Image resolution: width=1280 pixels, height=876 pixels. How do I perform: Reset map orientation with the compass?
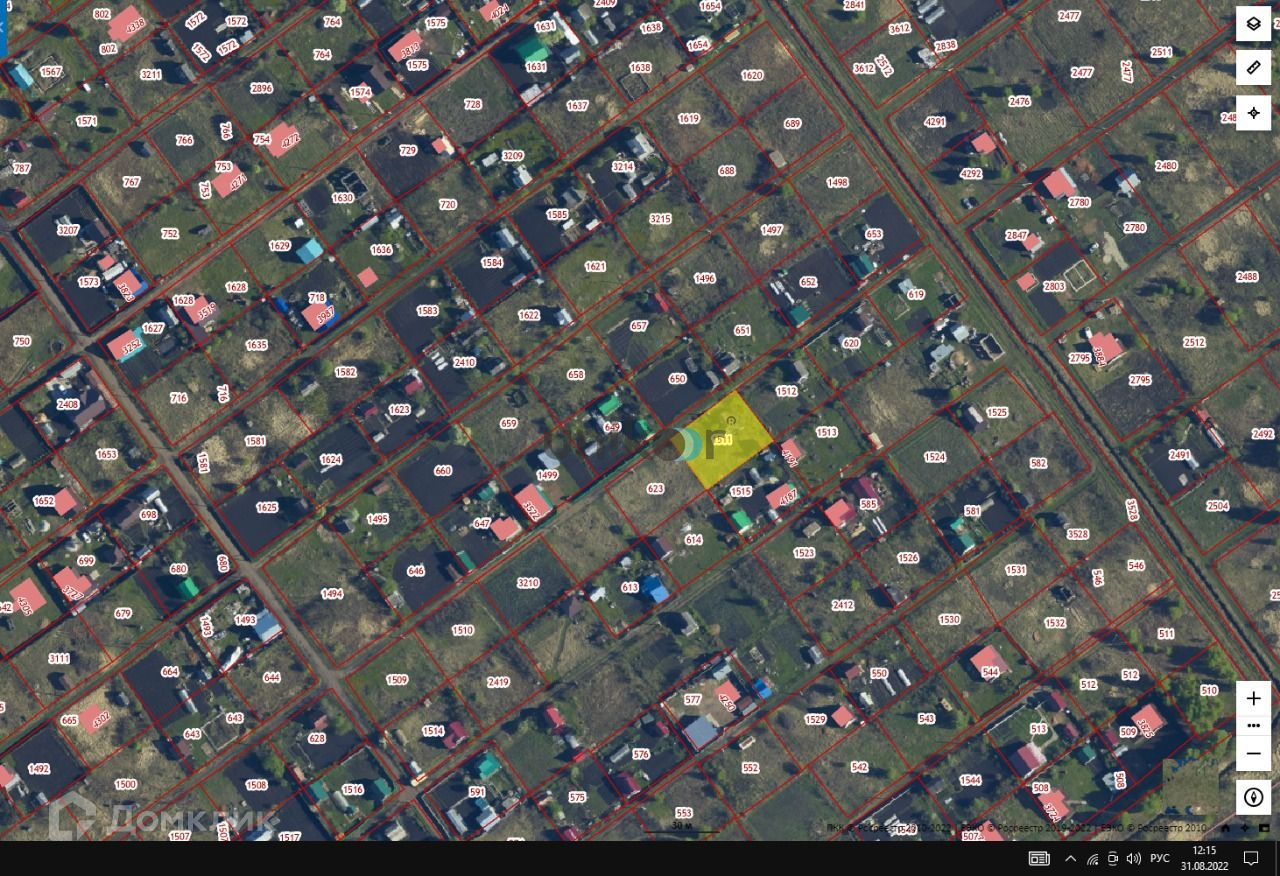coord(1253,797)
